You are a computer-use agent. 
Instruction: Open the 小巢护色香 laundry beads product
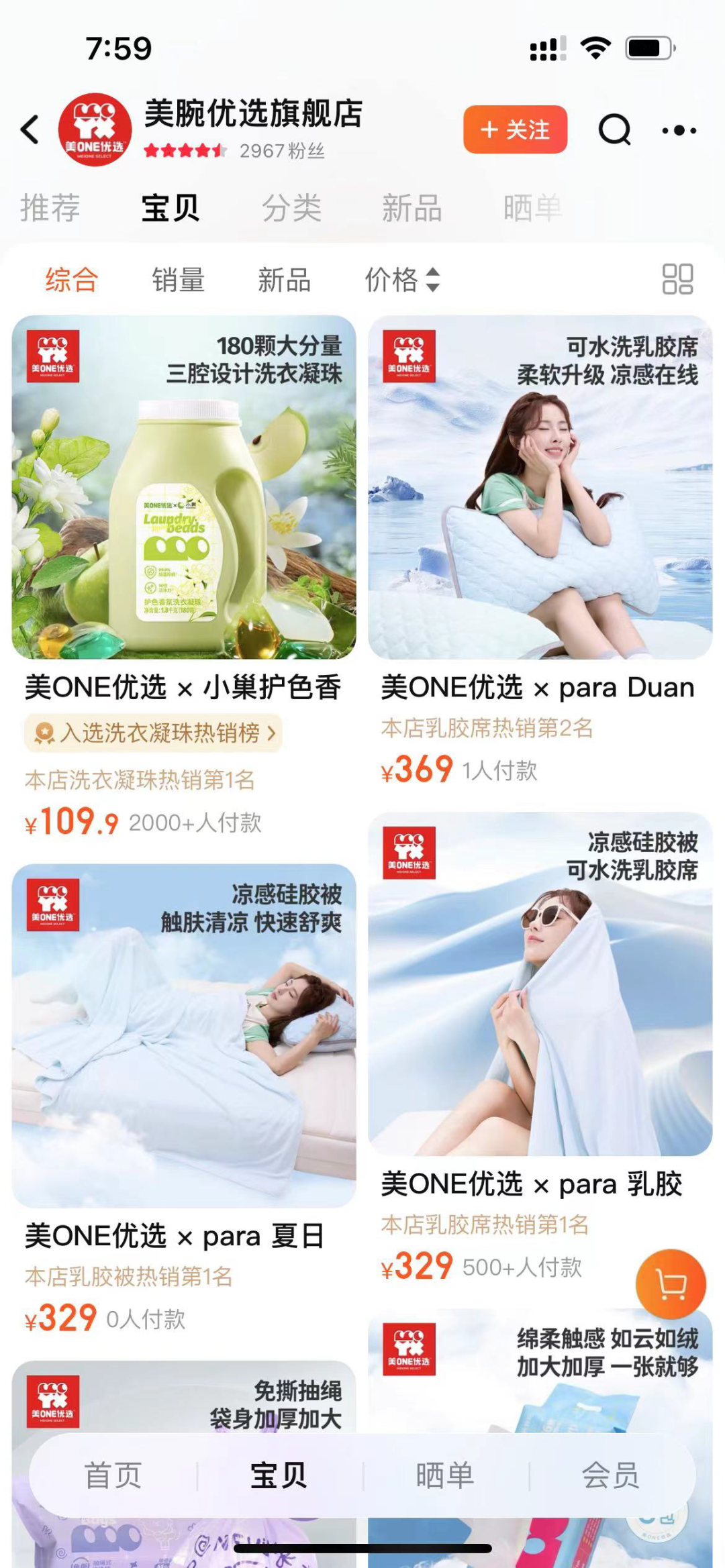click(x=184, y=488)
